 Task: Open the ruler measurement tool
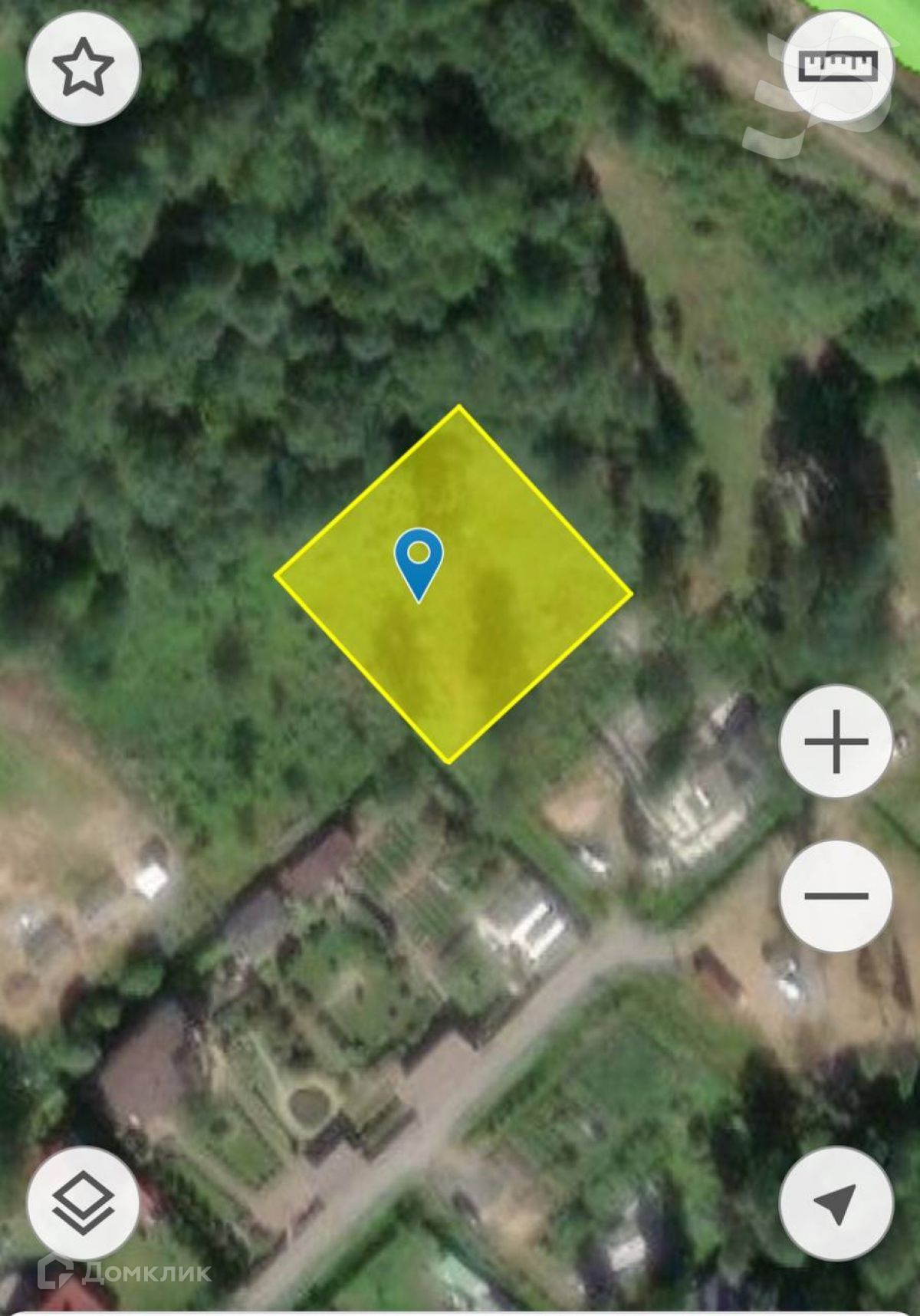pos(838,66)
